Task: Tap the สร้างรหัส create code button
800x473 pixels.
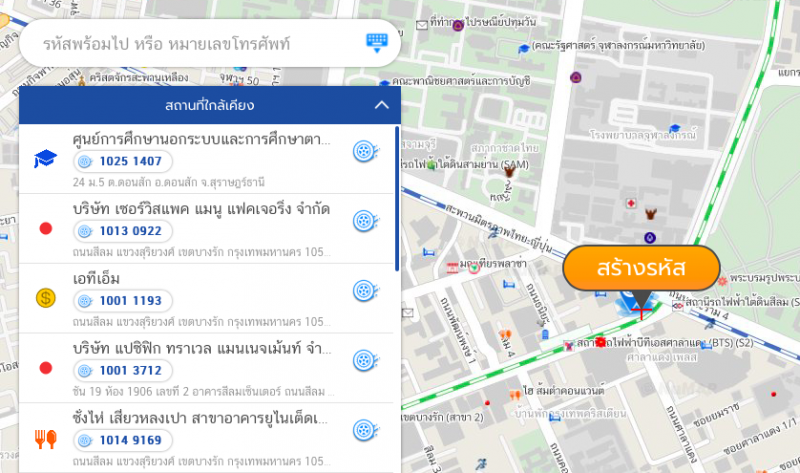Action: [x=641, y=269]
